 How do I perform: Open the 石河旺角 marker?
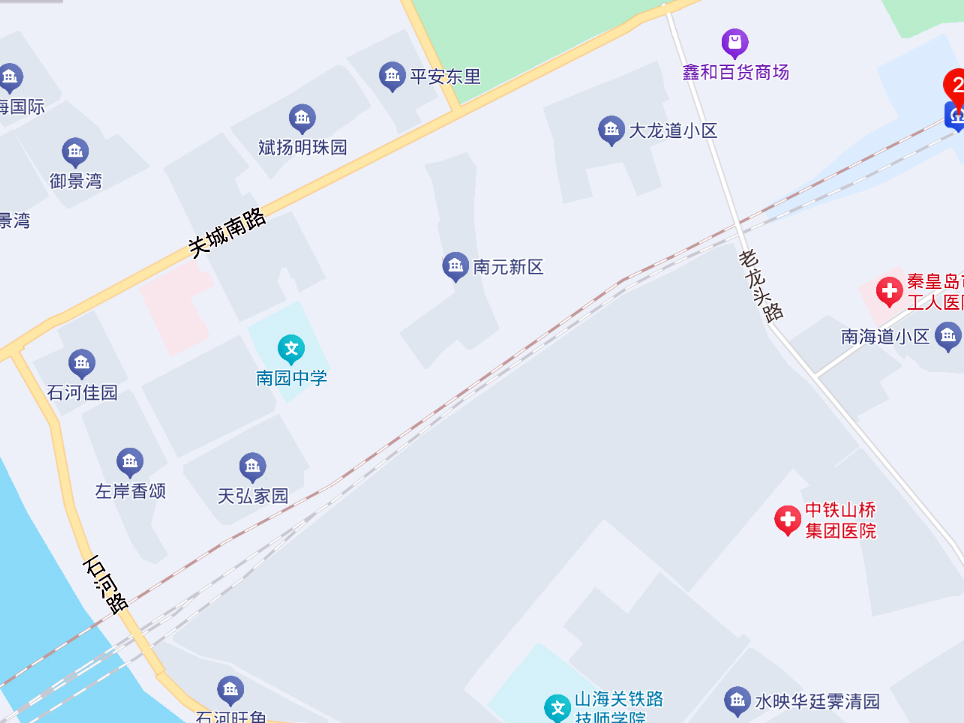[x=231, y=691]
